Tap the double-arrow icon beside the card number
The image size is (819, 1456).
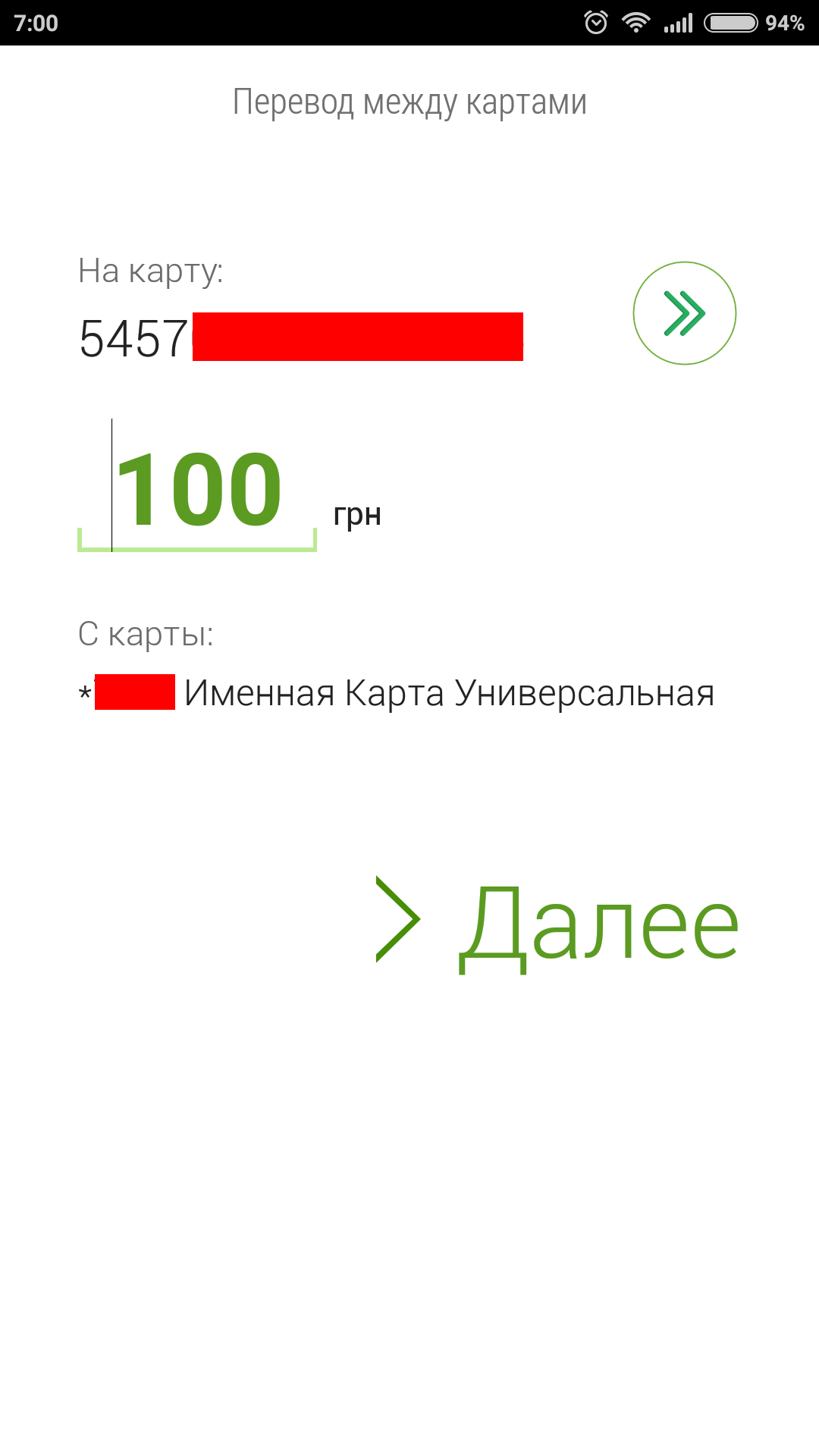point(684,313)
